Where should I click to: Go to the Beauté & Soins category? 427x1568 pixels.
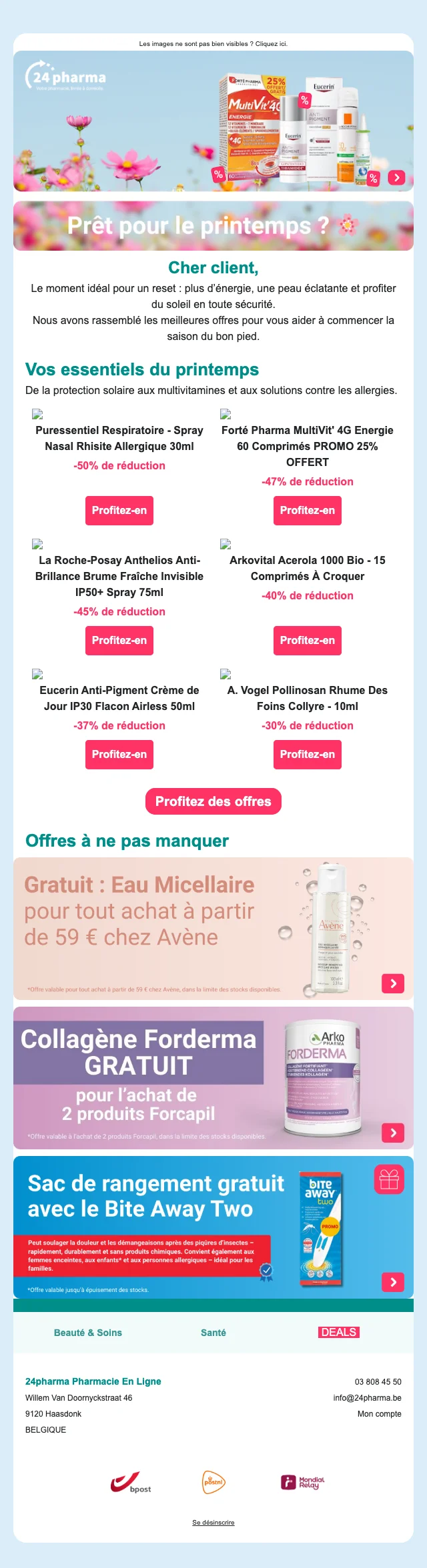[88, 1333]
